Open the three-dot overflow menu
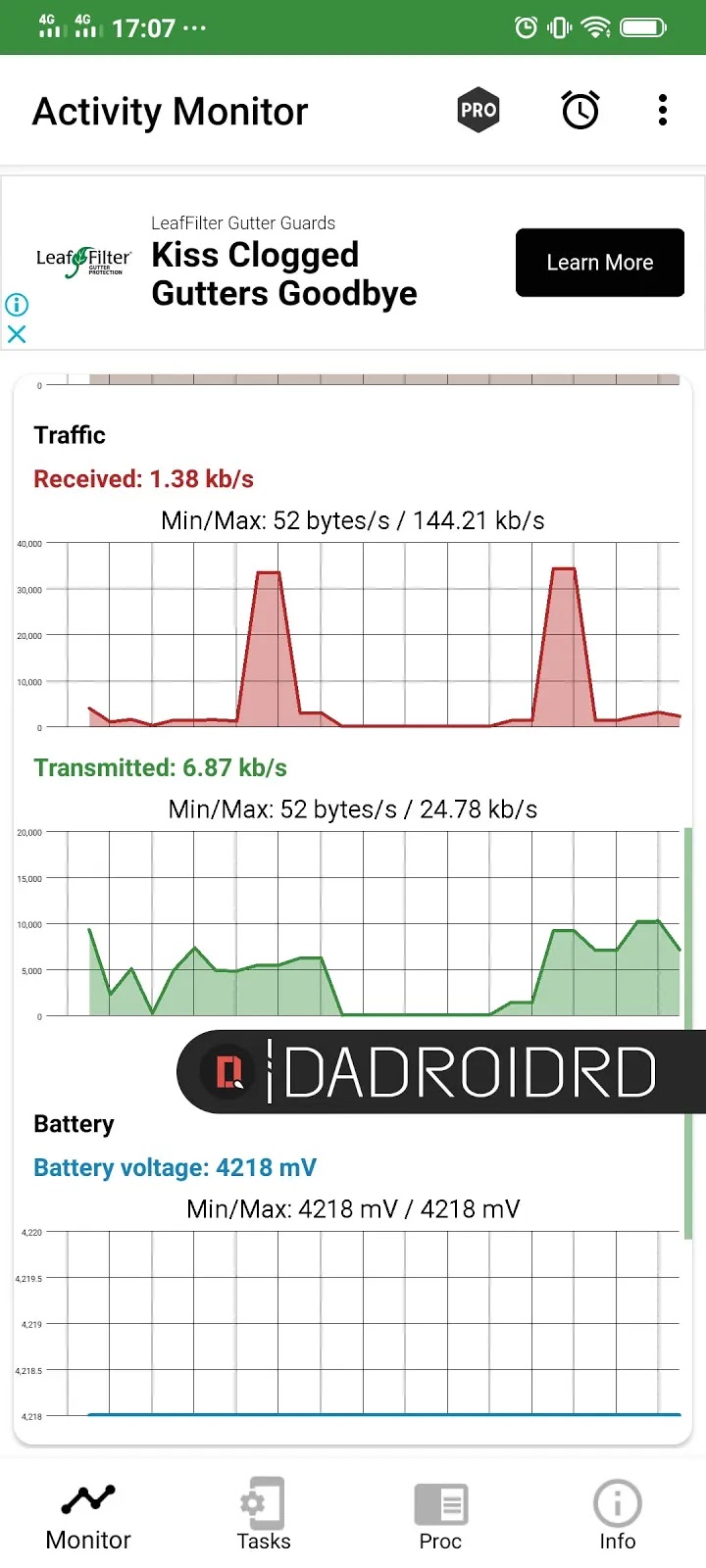Viewport: 706px width, 1568px height. (663, 111)
